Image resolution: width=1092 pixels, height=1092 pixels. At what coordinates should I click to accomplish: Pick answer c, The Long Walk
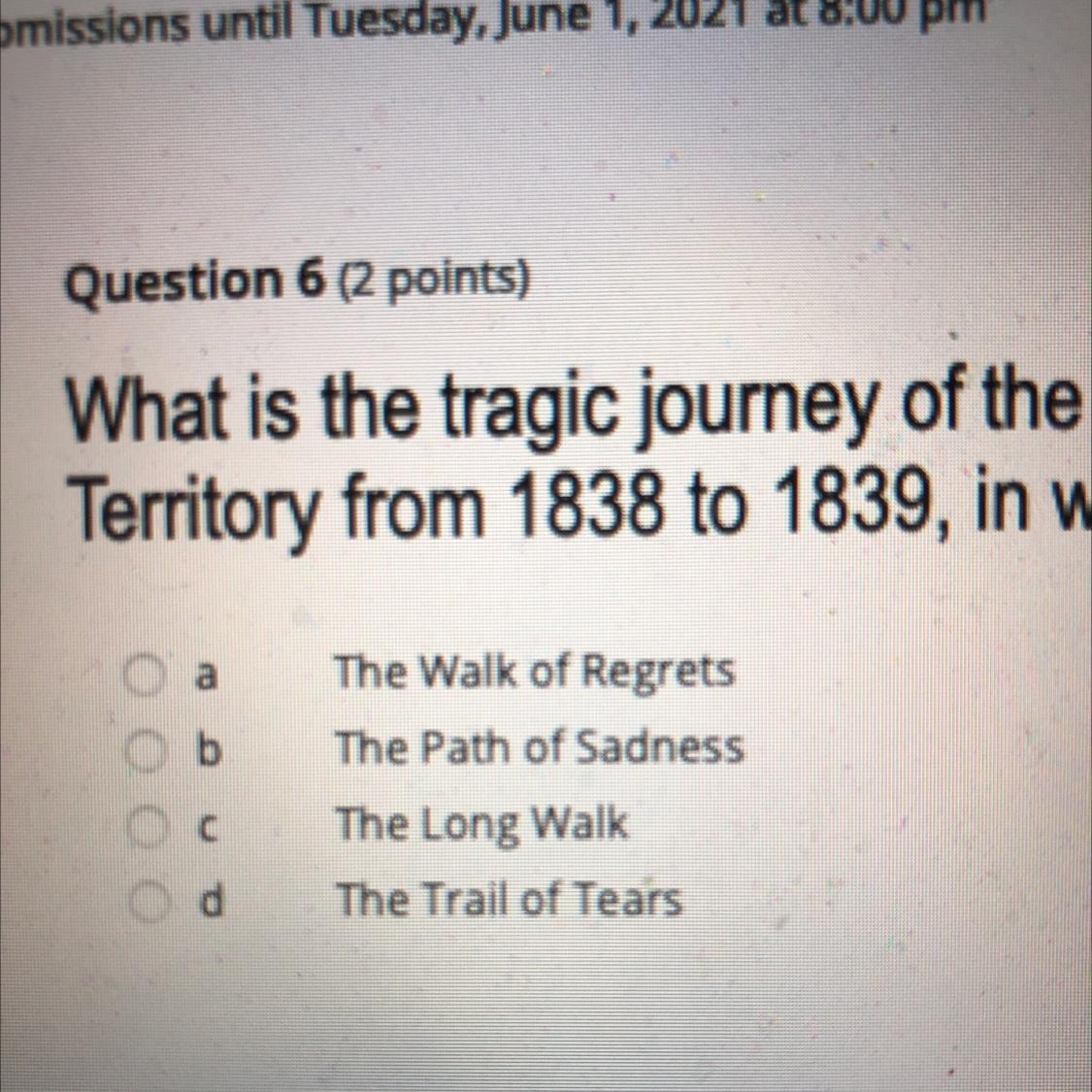pos(149,827)
